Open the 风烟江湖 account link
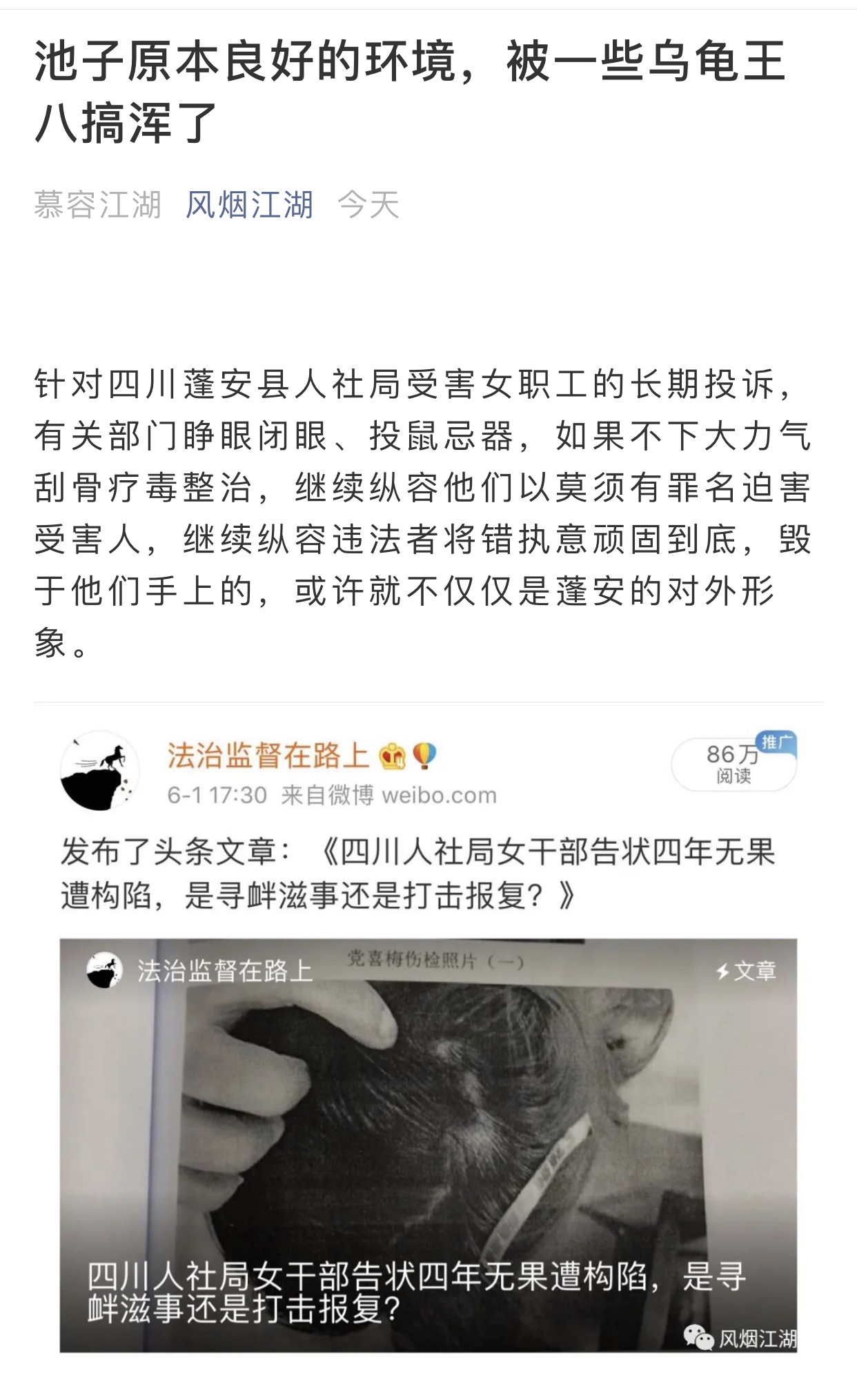 click(x=249, y=205)
